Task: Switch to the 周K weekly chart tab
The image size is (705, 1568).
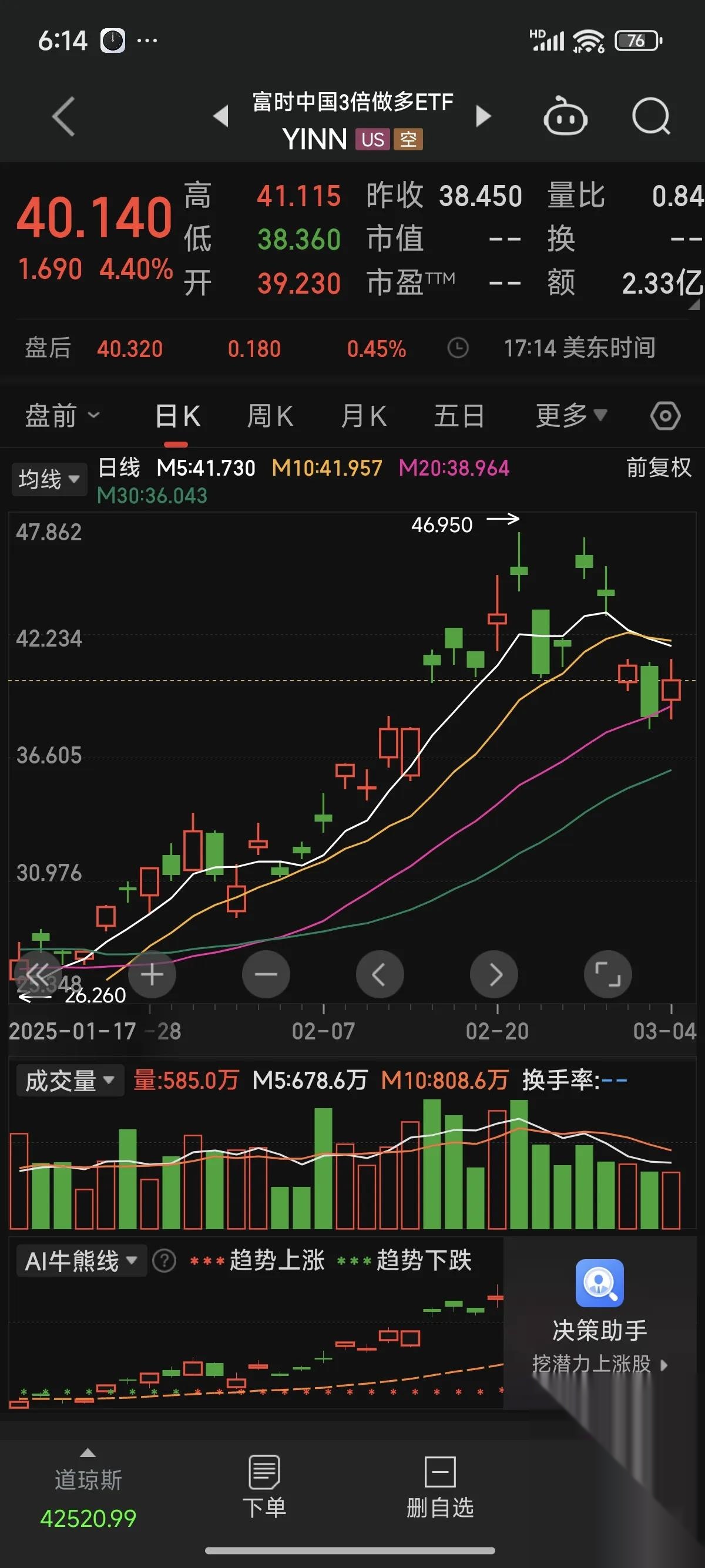Action: point(270,415)
